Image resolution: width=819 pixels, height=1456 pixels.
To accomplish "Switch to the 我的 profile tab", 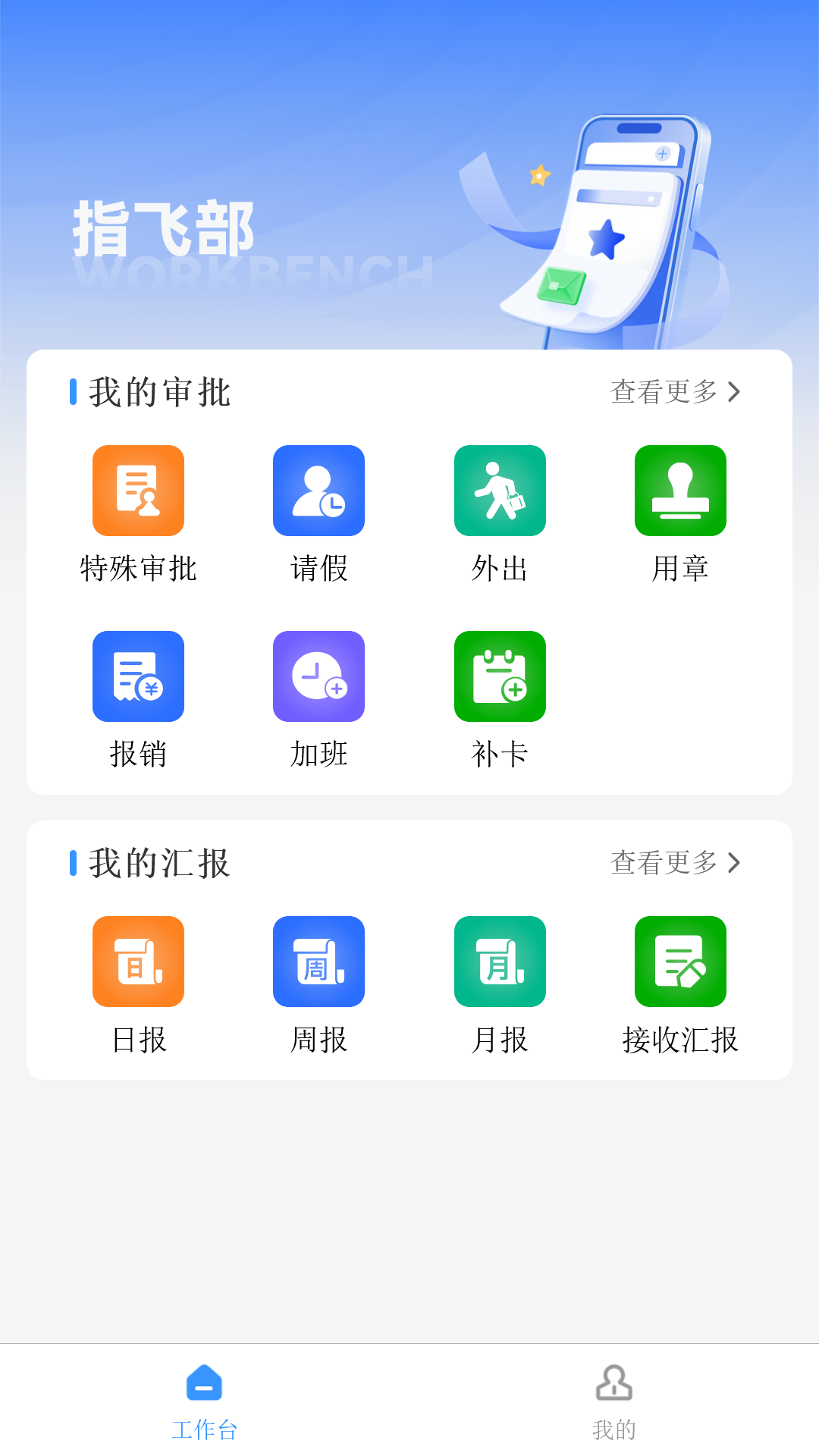I will (x=614, y=1426).
